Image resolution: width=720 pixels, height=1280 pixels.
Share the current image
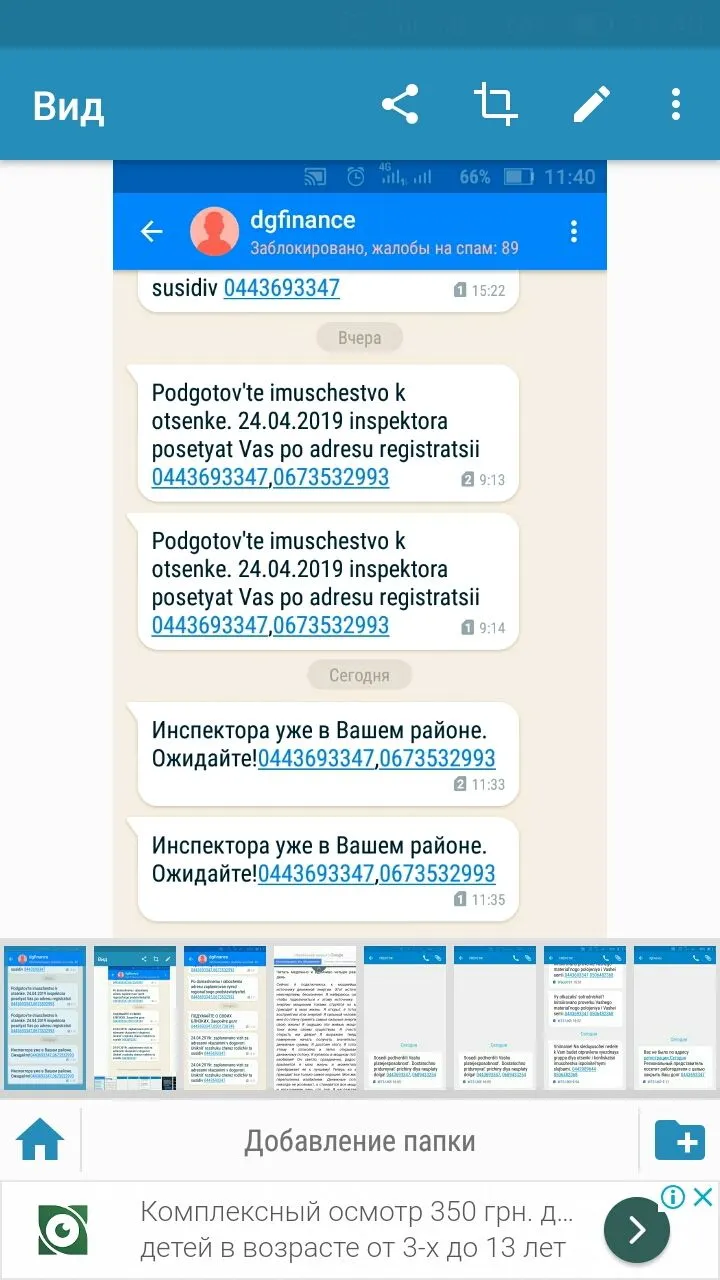click(x=400, y=104)
